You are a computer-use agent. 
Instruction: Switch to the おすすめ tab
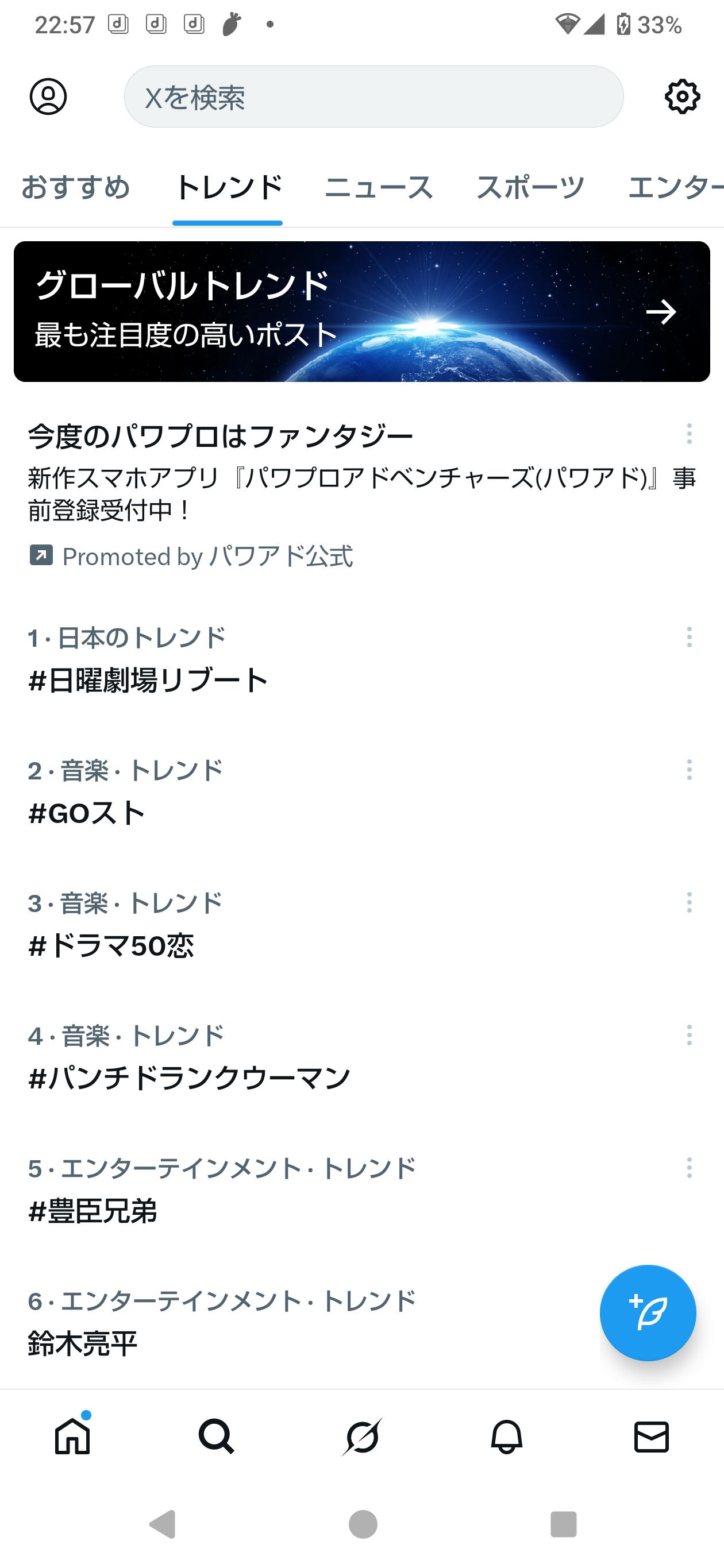[x=75, y=187]
